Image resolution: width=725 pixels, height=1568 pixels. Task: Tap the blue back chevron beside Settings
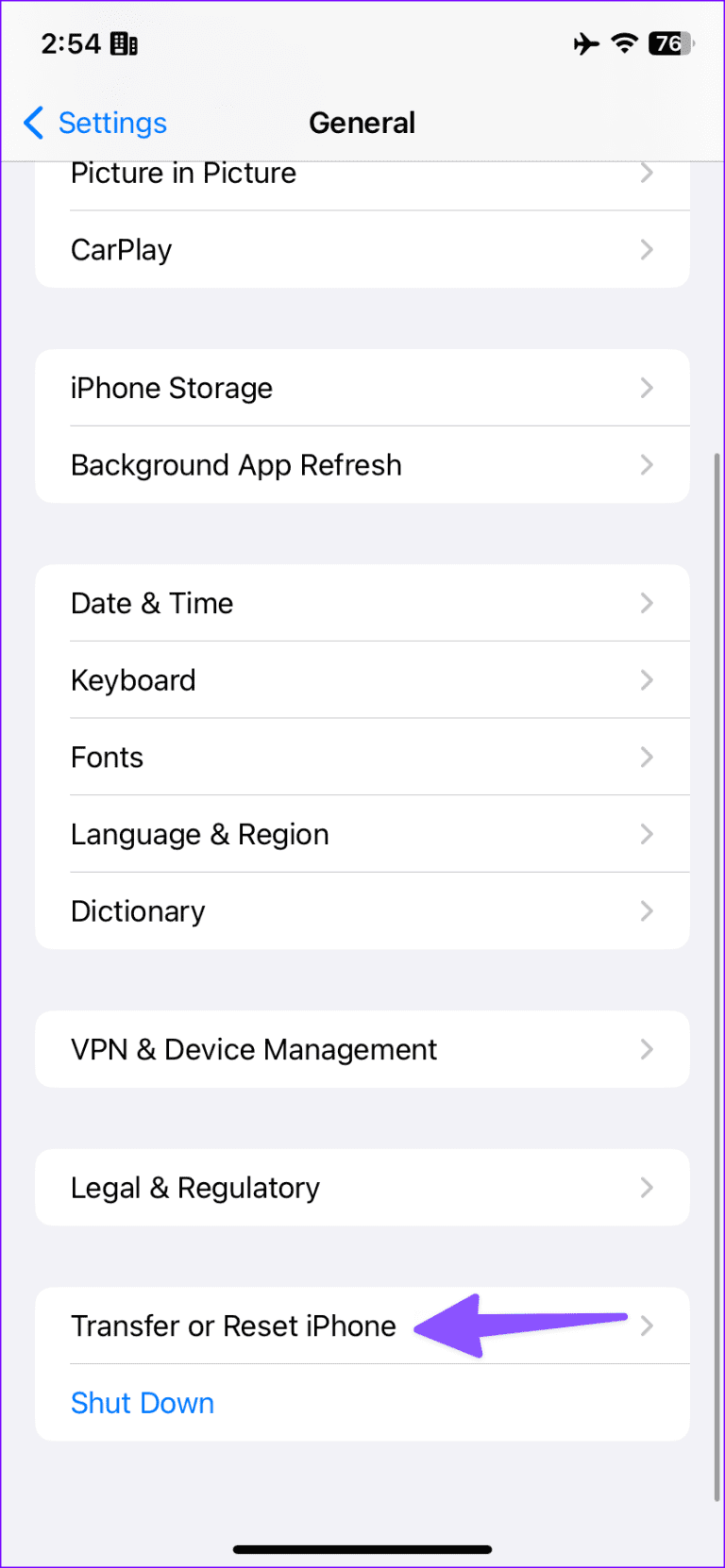pyautogui.click(x=33, y=123)
